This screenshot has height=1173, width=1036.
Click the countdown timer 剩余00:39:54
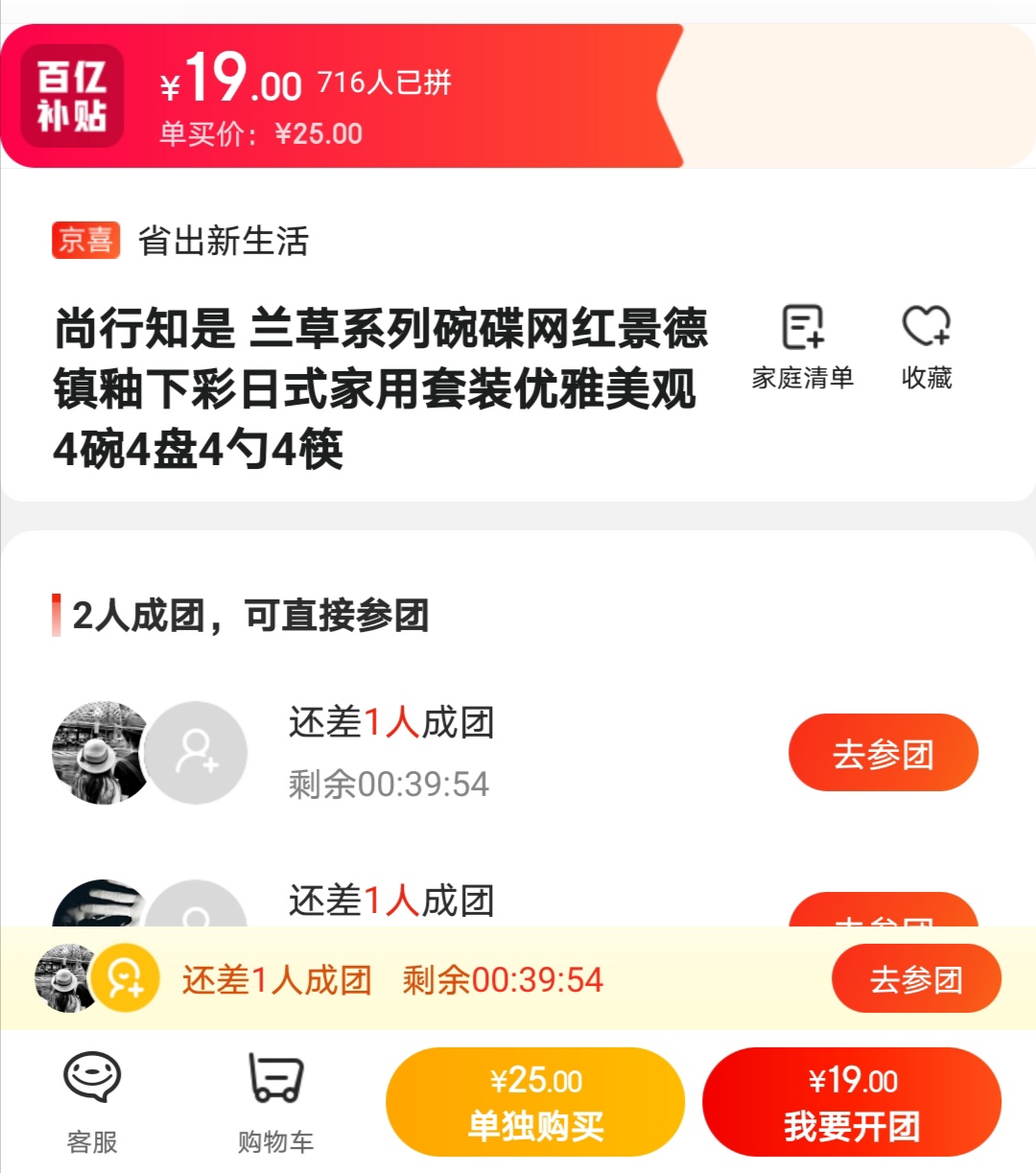(388, 784)
